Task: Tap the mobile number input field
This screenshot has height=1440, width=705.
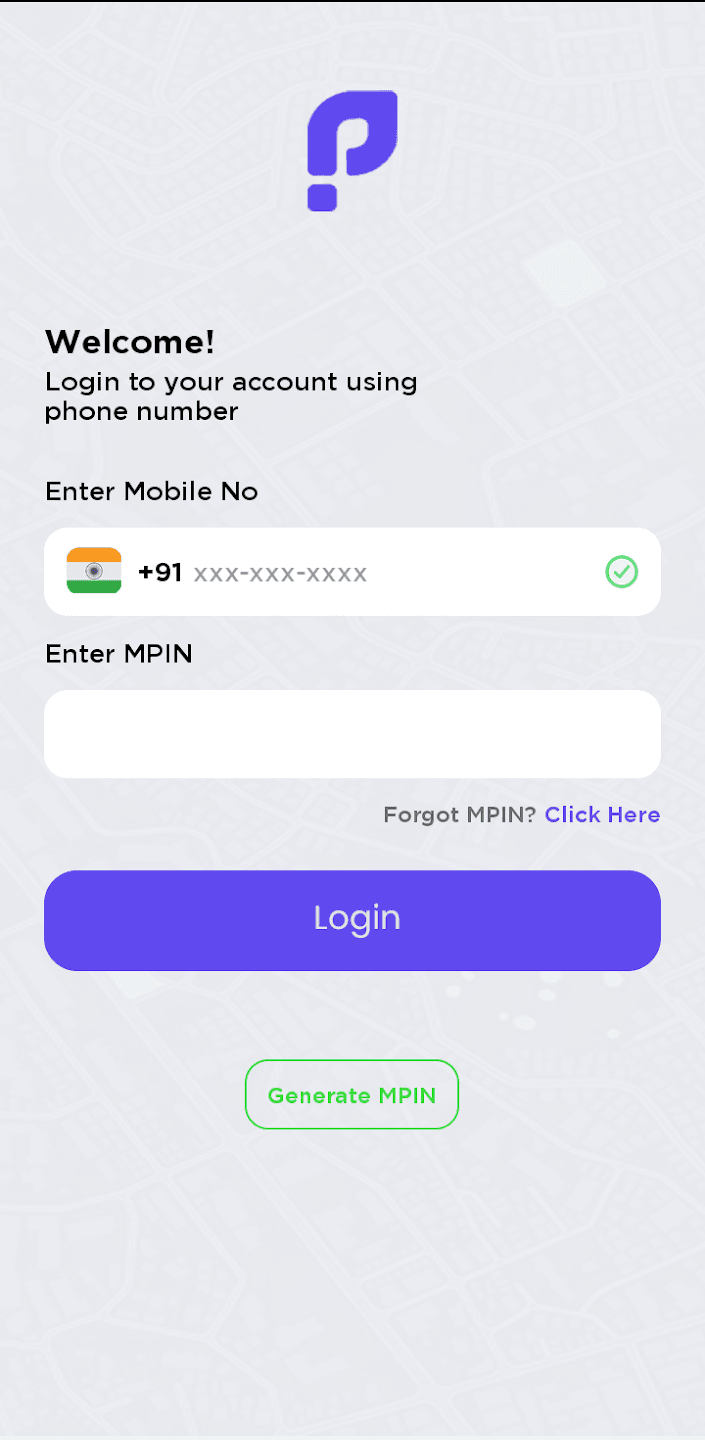Action: pyautogui.click(x=390, y=573)
